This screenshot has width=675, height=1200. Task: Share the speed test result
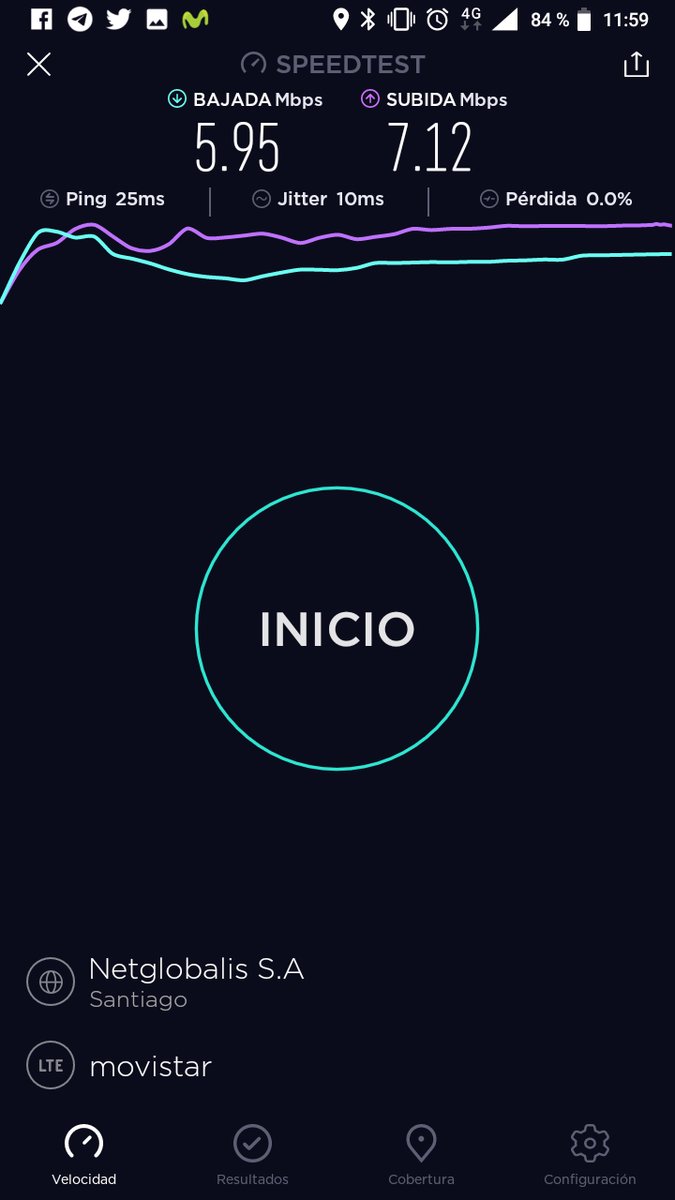tap(636, 65)
